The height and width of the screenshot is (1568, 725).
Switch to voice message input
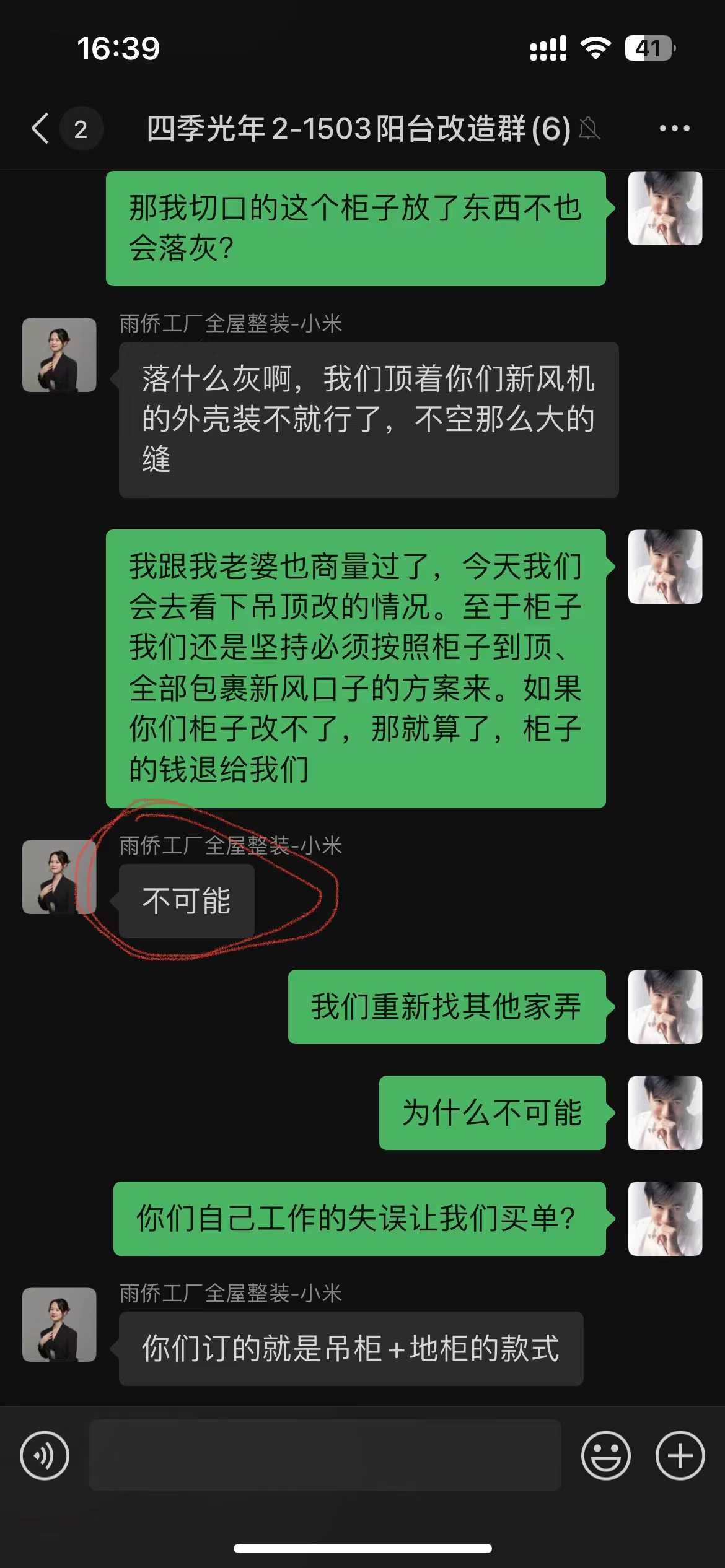(x=45, y=1455)
